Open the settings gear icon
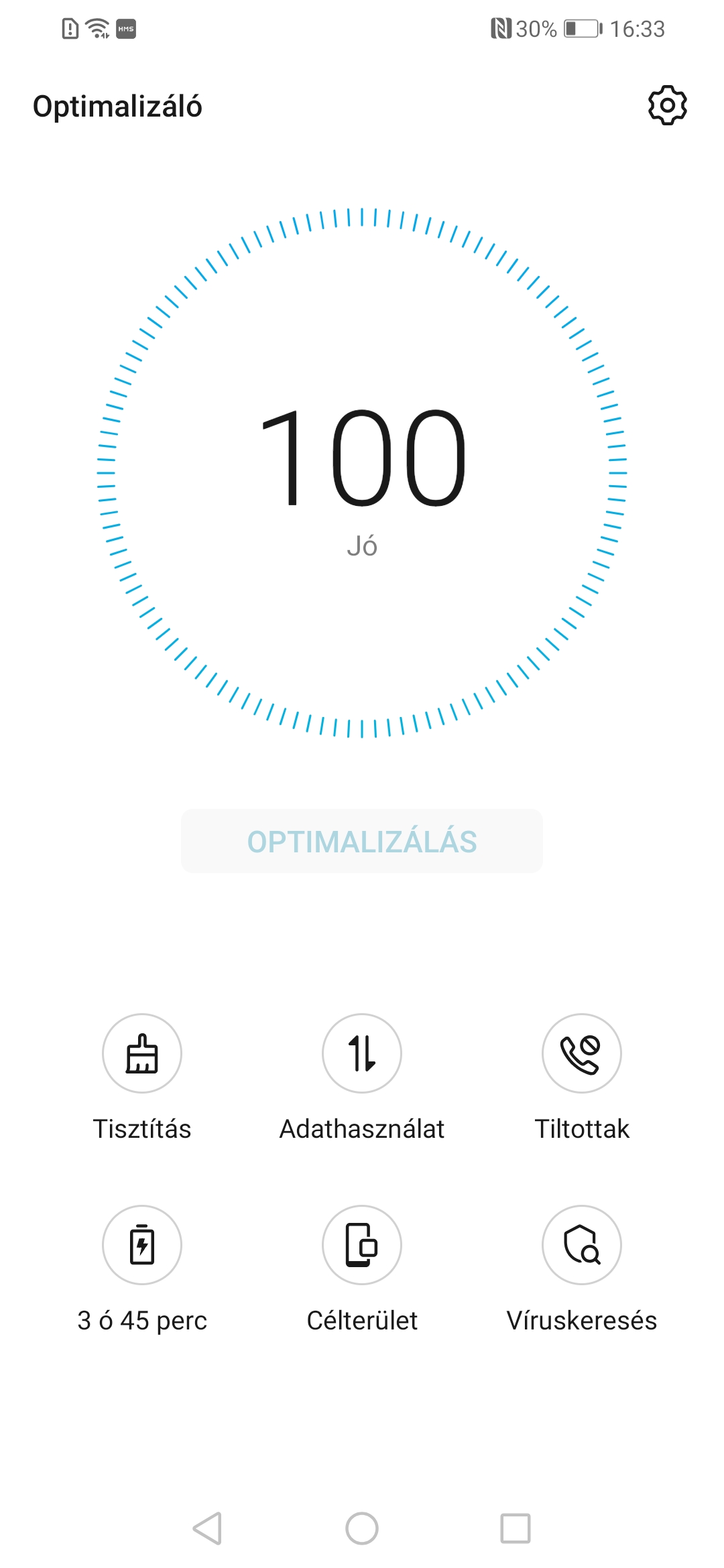 667,105
